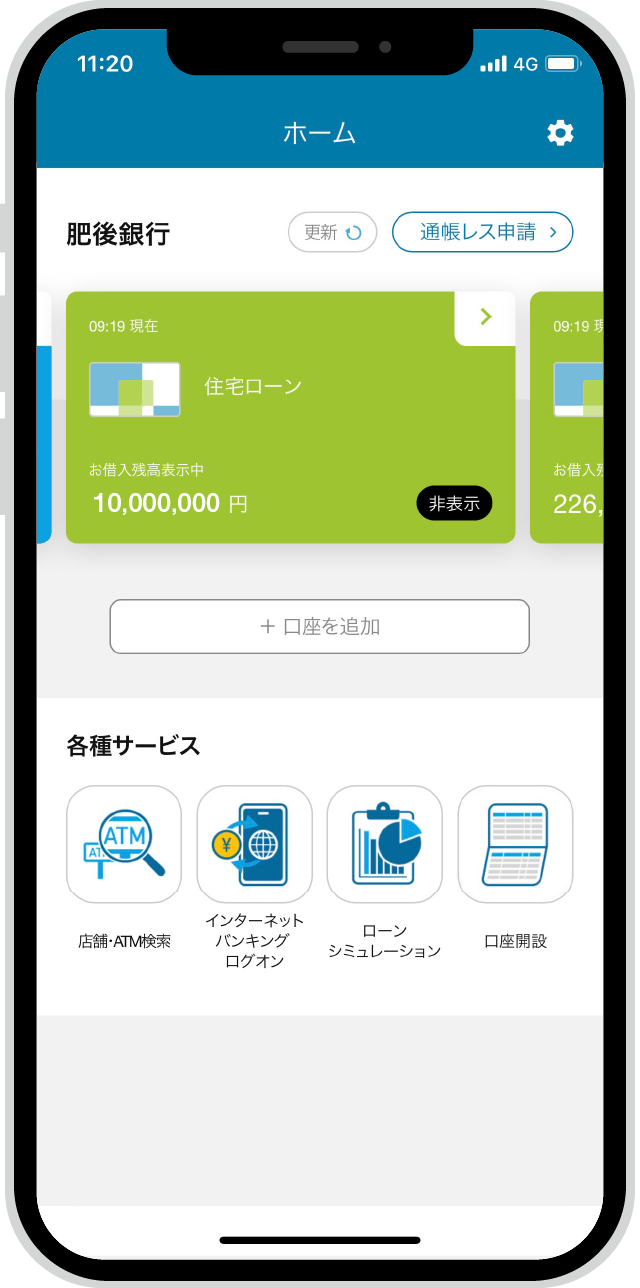Tap the 更新 refresh button
The image size is (640, 1288).
[332, 232]
